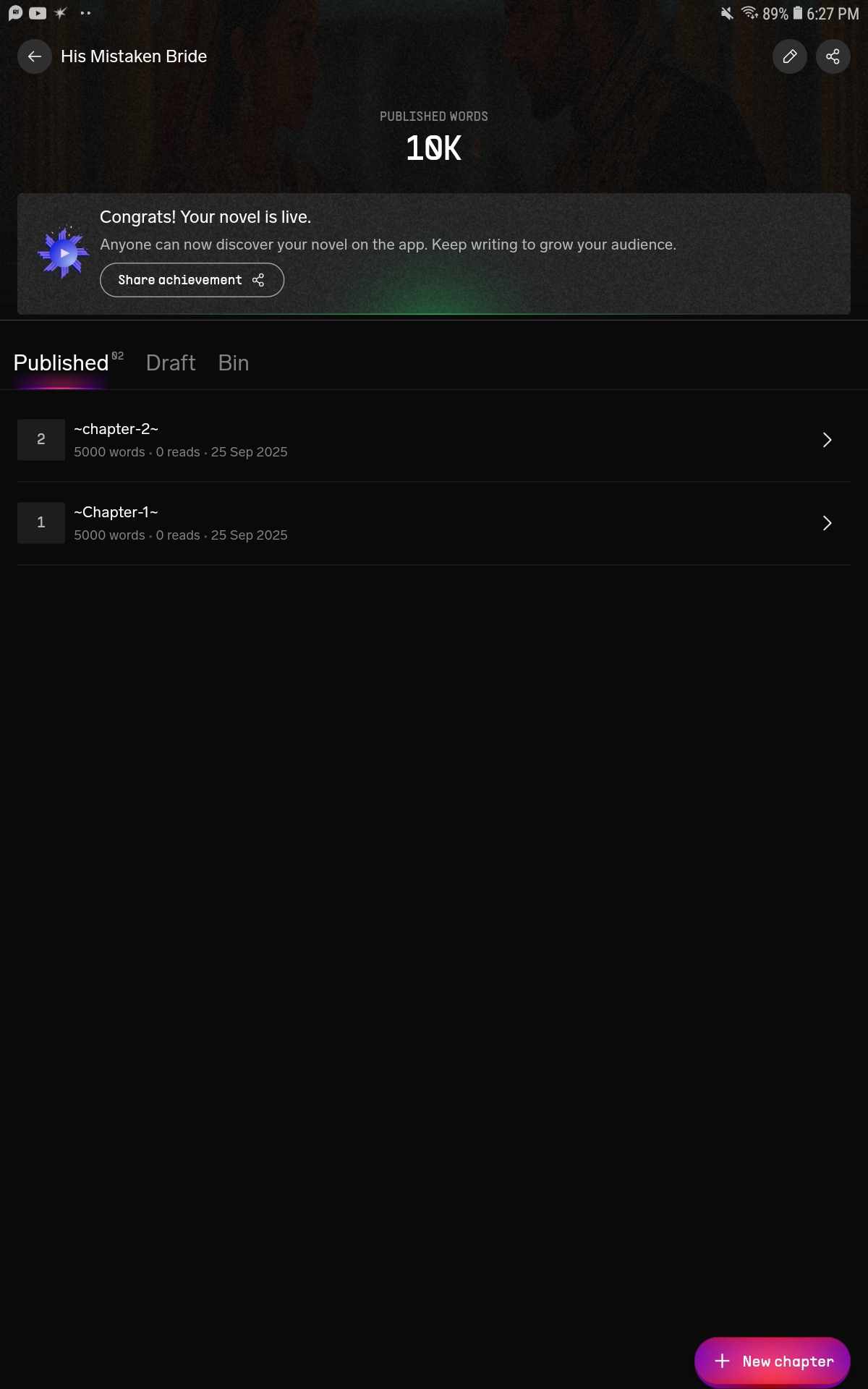This screenshot has height=1389, width=868.
Task: Open the Bin tab
Action: [234, 363]
